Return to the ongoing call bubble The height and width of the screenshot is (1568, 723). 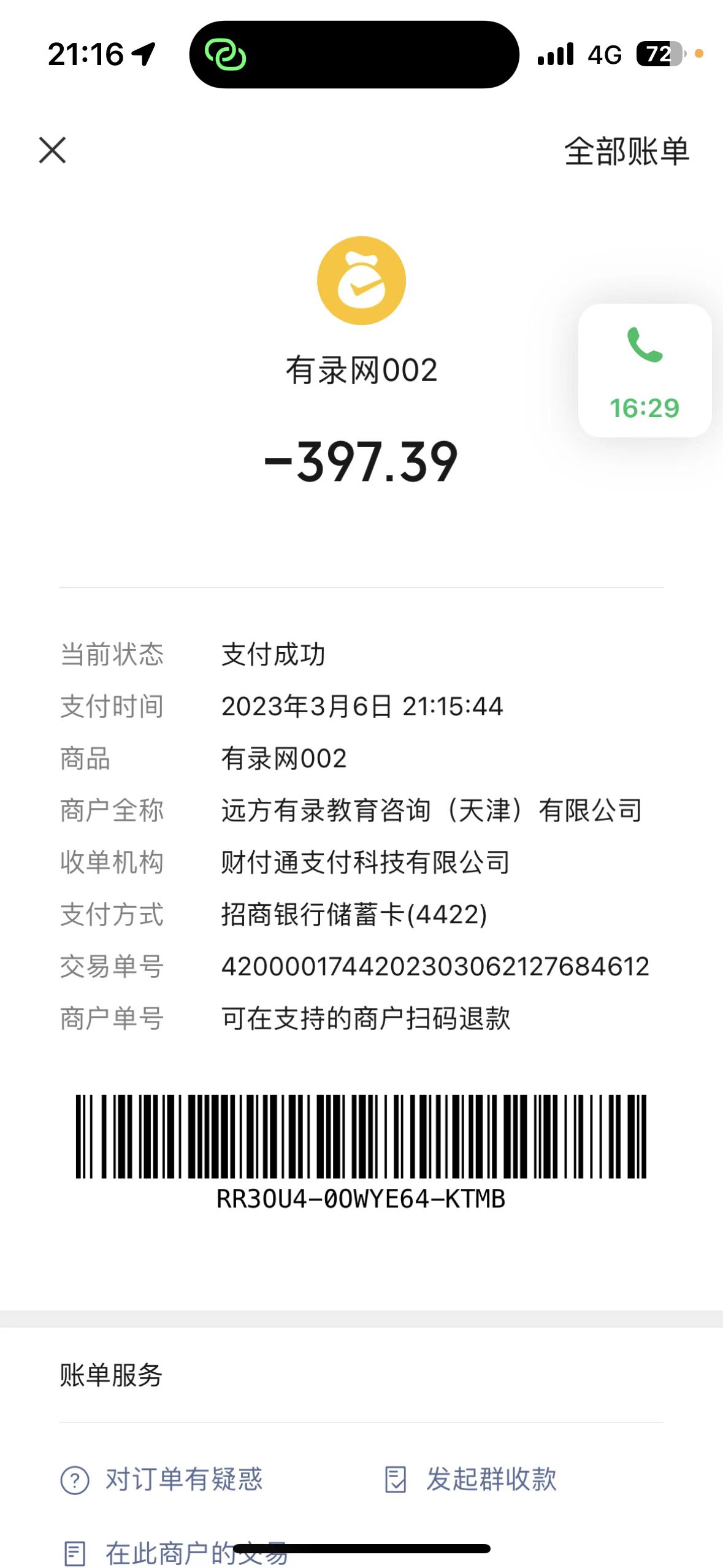645,371
